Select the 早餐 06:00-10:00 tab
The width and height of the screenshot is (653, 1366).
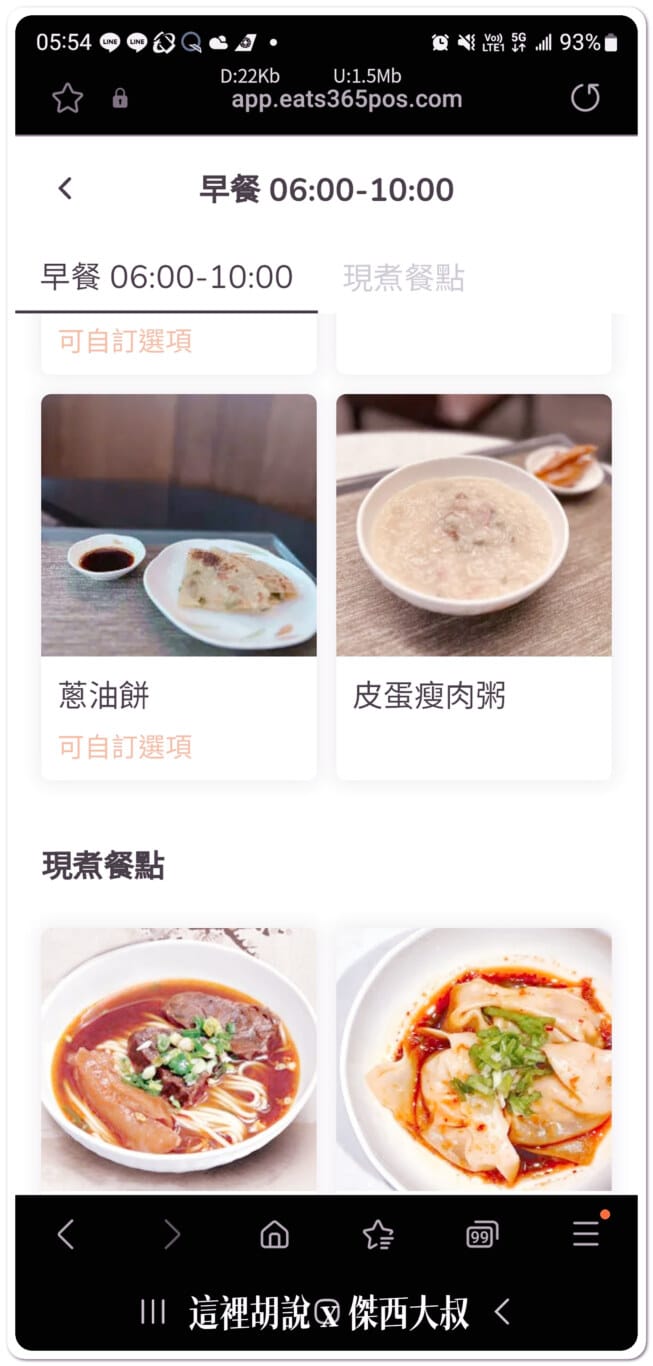pyautogui.click(x=166, y=277)
